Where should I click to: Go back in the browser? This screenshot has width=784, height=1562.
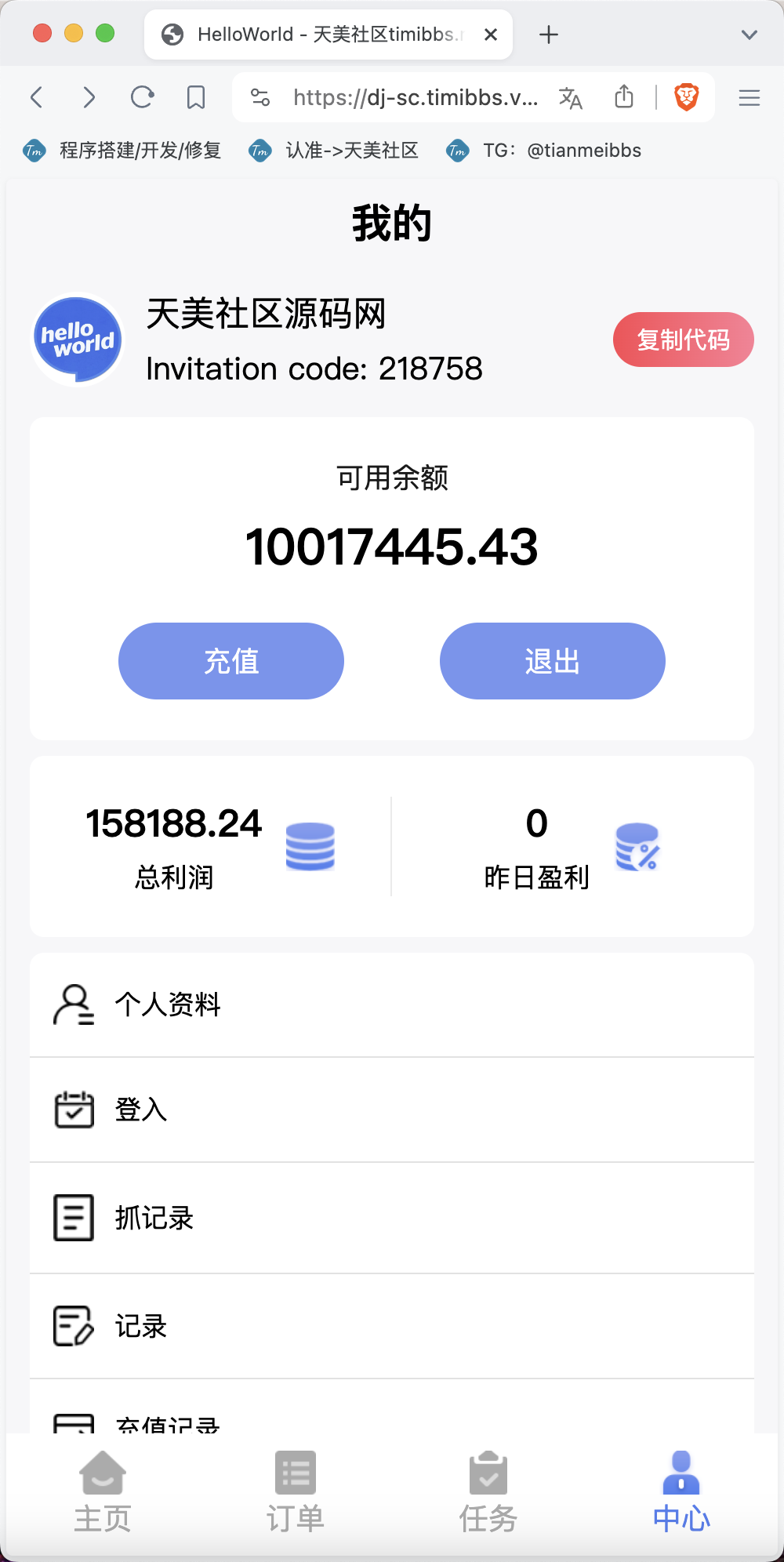tap(36, 97)
